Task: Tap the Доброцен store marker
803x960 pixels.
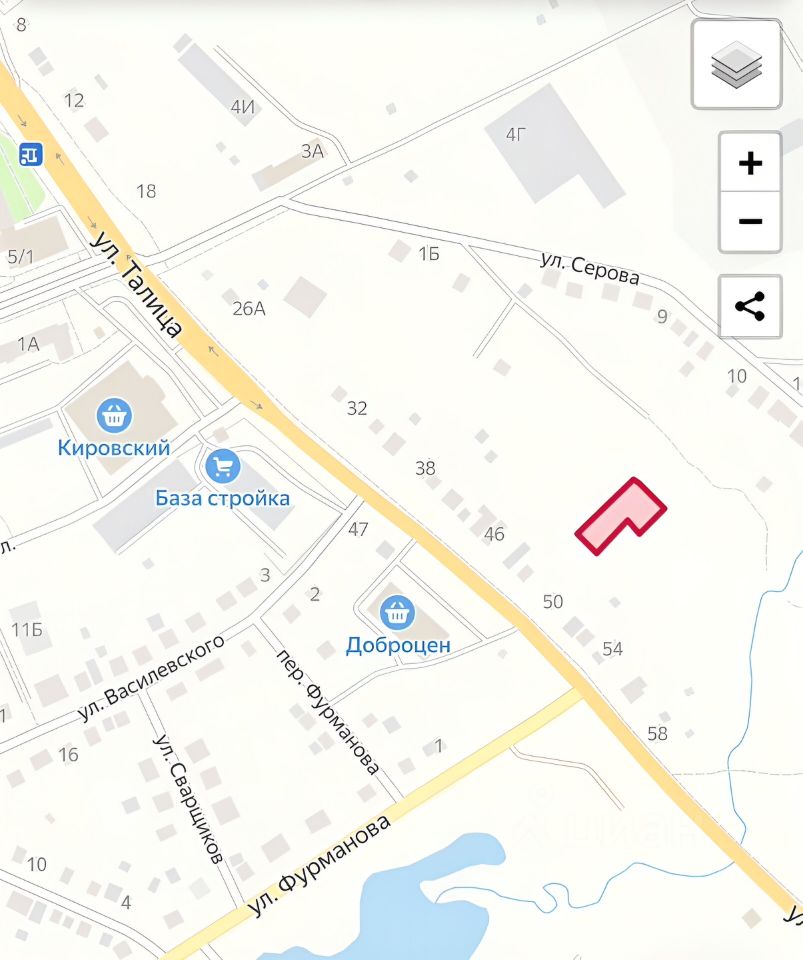Action: click(x=398, y=611)
